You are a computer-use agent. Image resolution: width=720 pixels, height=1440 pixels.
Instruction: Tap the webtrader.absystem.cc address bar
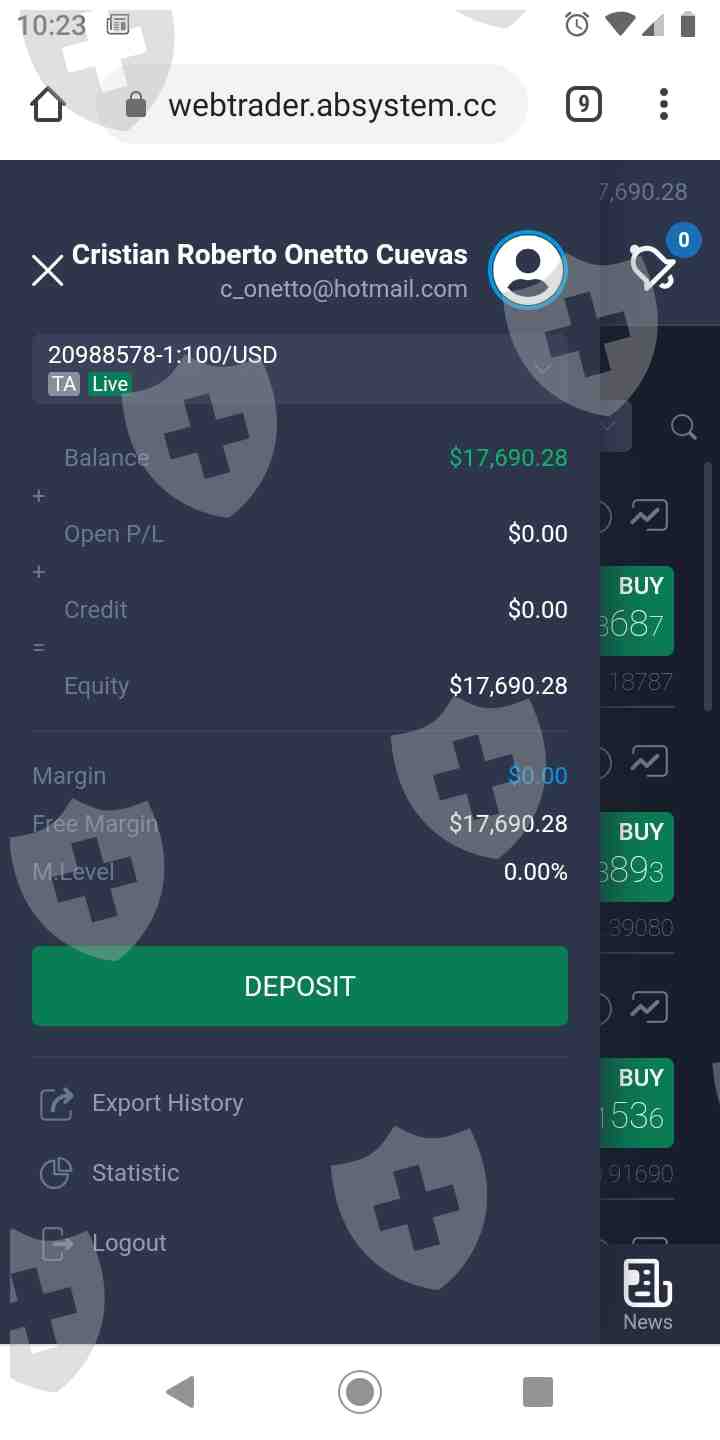[x=313, y=104]
